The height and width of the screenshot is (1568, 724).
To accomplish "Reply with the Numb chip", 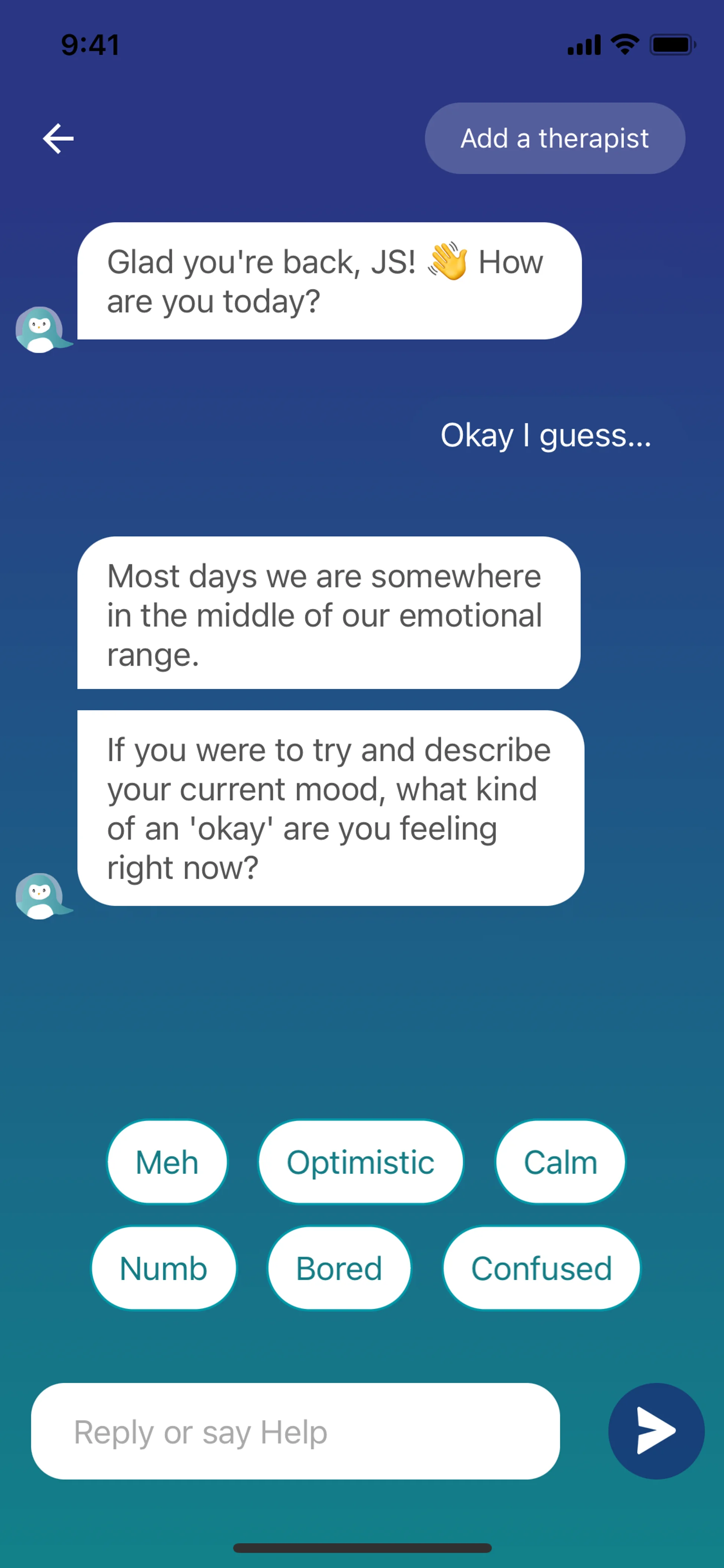I will tap(163, 1269).
